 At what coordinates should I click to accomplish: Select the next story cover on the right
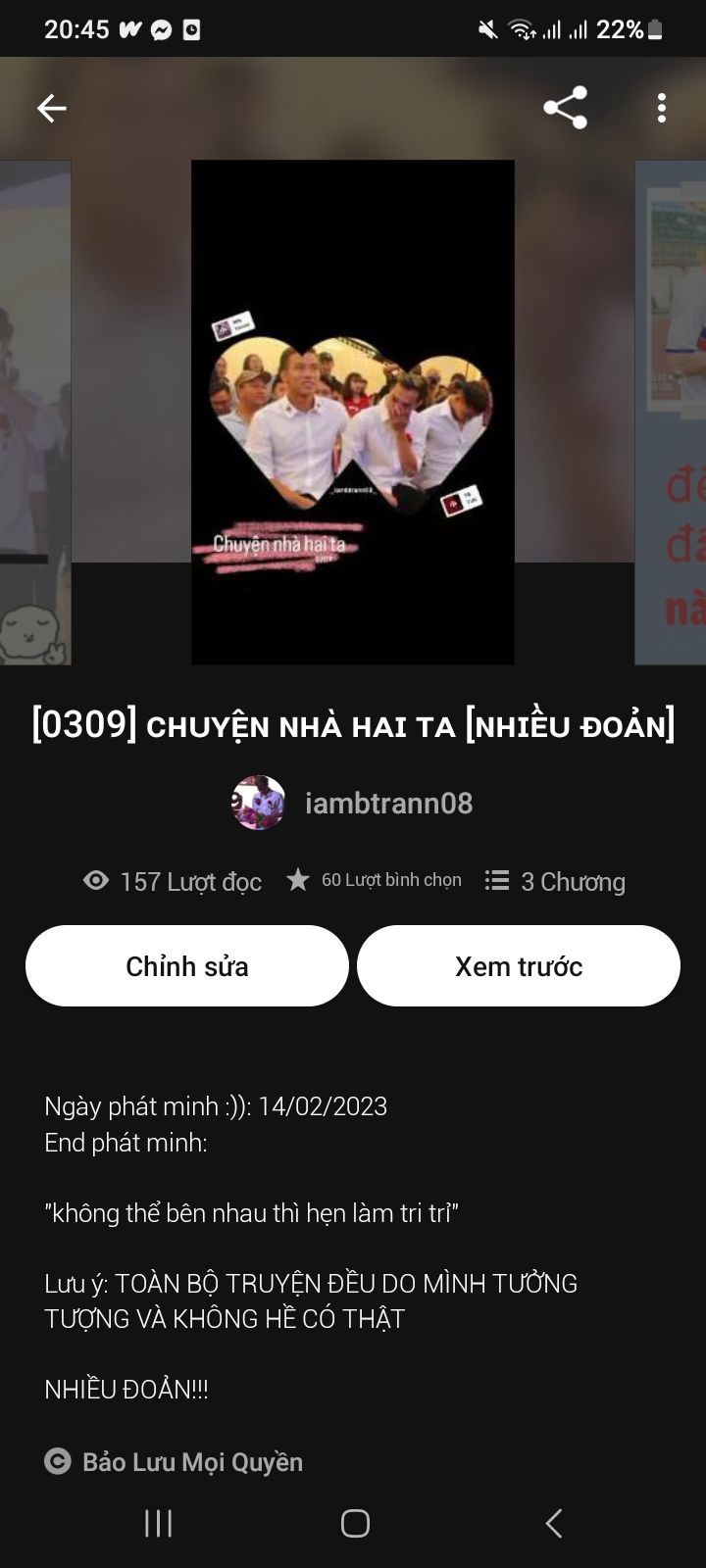click(672, 412)
